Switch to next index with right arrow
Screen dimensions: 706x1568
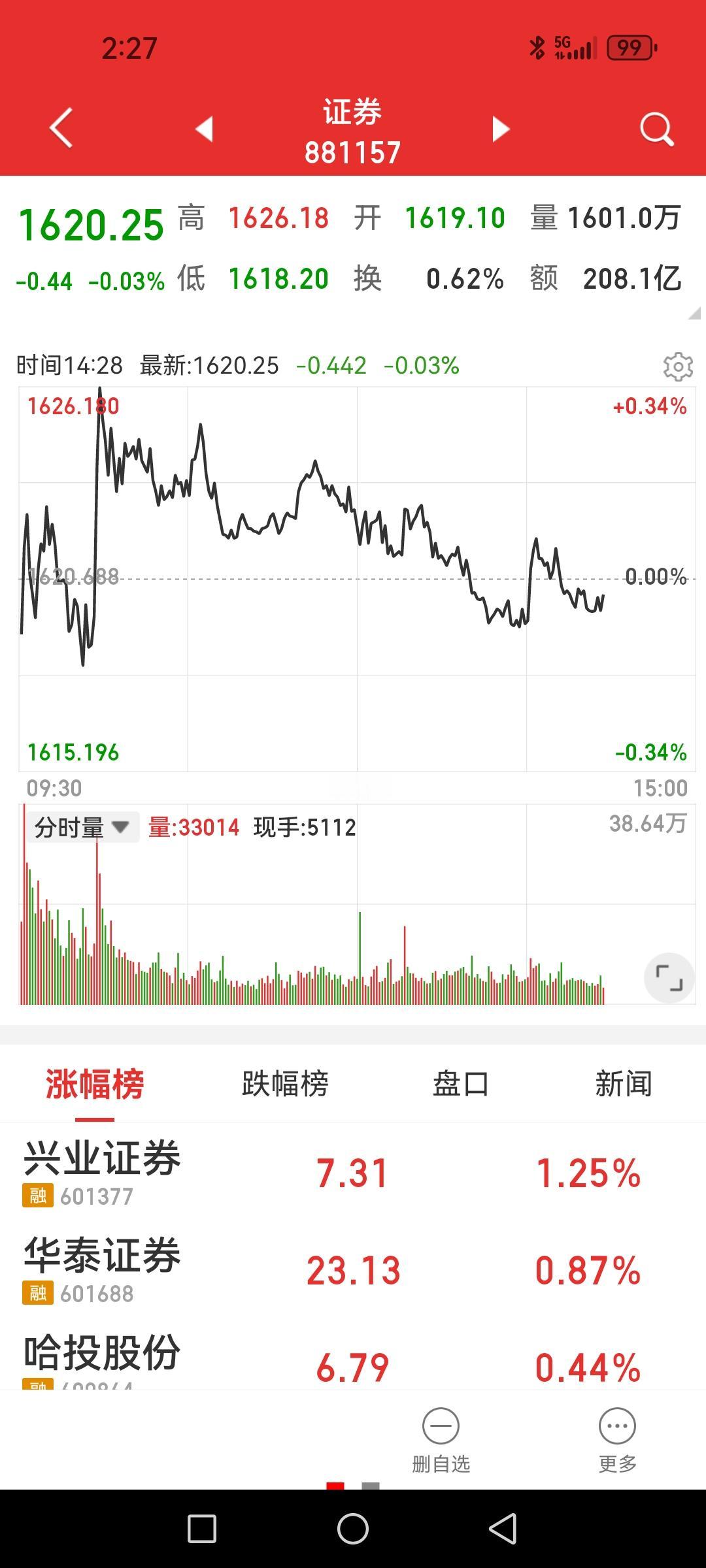pos(499,128)
